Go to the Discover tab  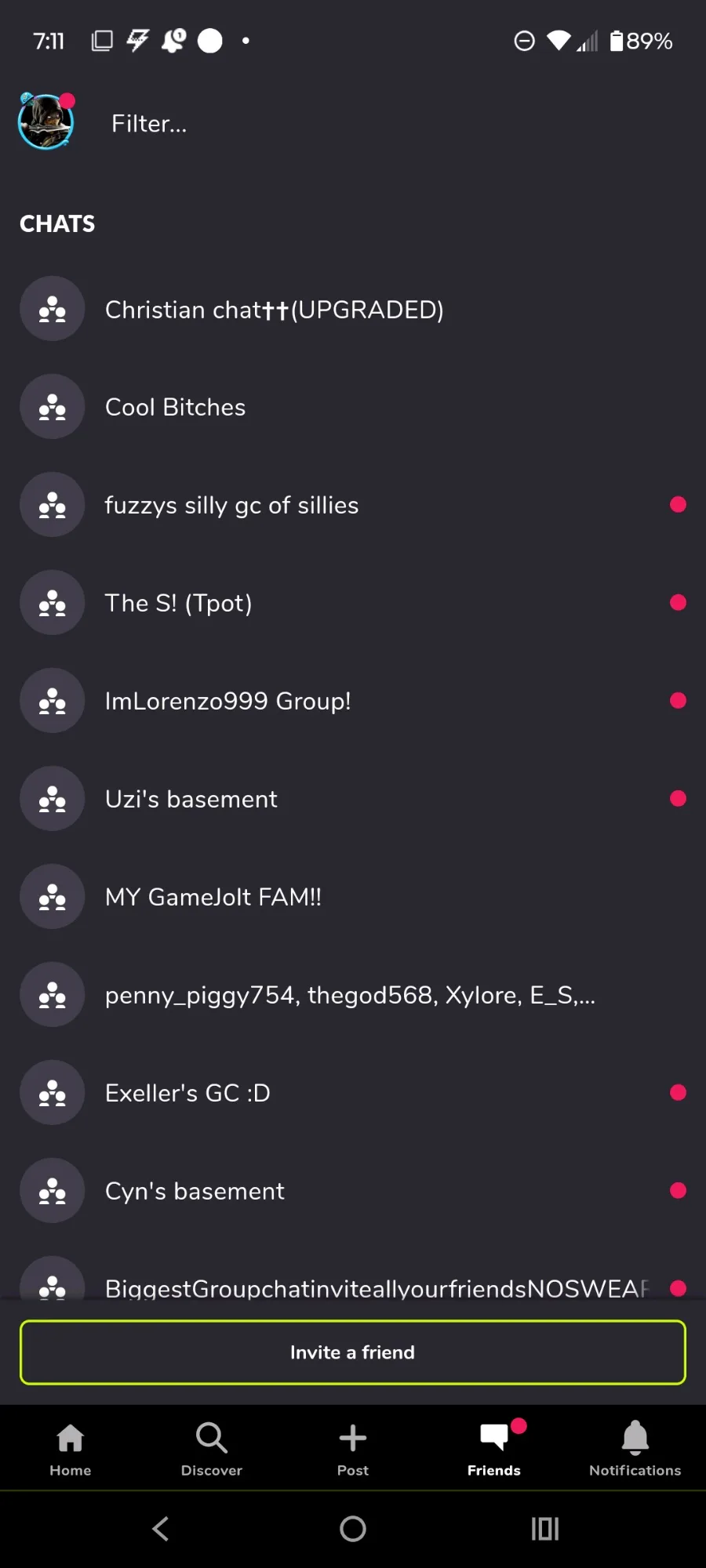[x=212, y=1449]
